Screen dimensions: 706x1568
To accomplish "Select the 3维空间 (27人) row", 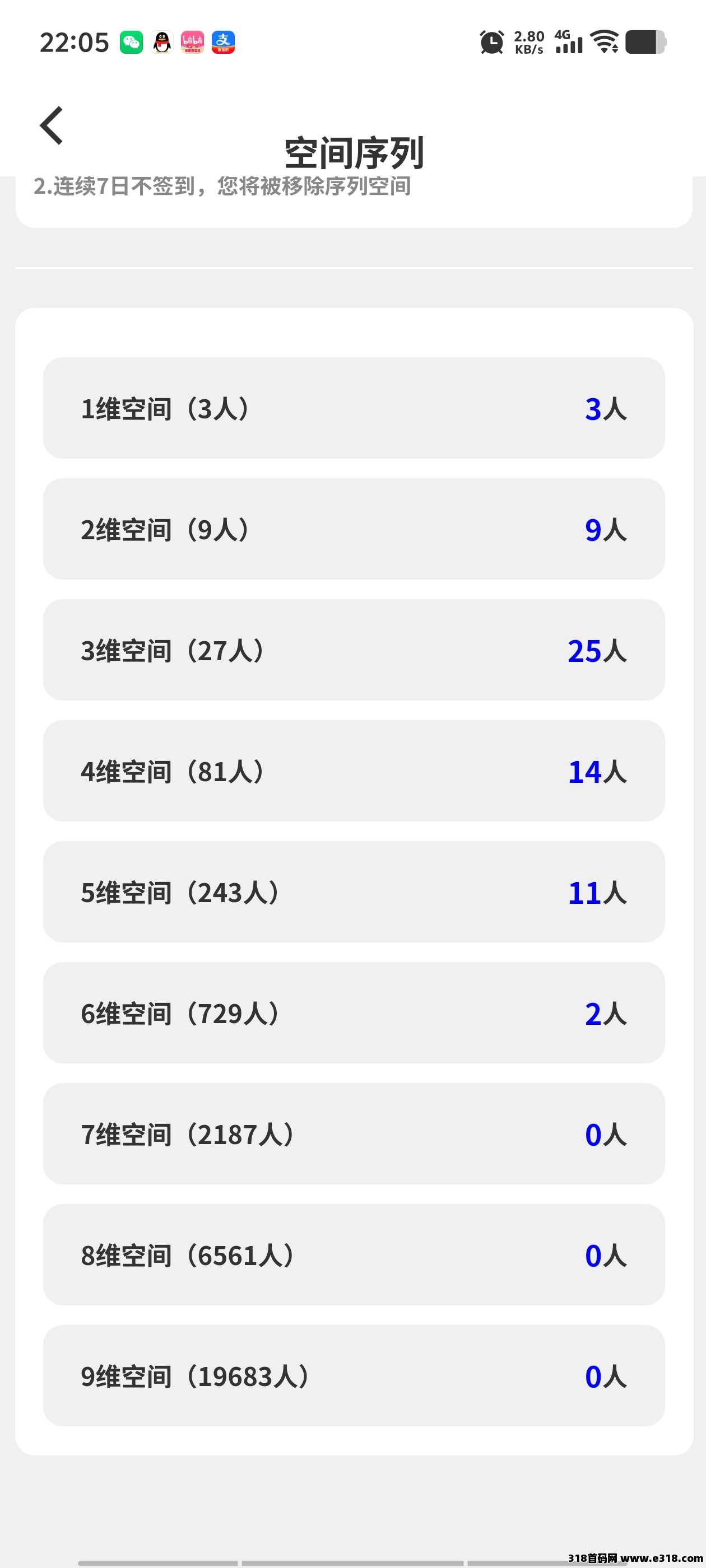I will (x=354, y=650).
